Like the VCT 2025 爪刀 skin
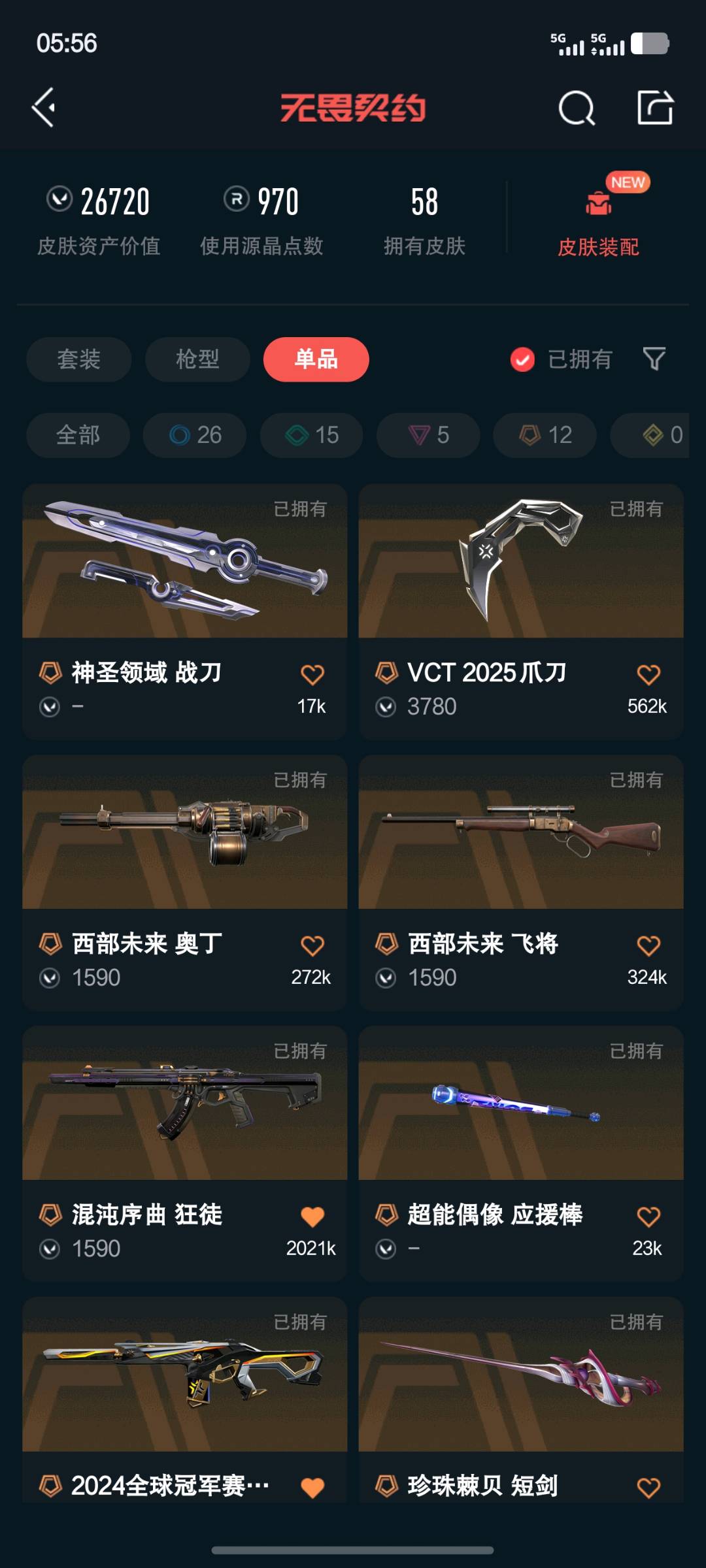 pos(648,674)
